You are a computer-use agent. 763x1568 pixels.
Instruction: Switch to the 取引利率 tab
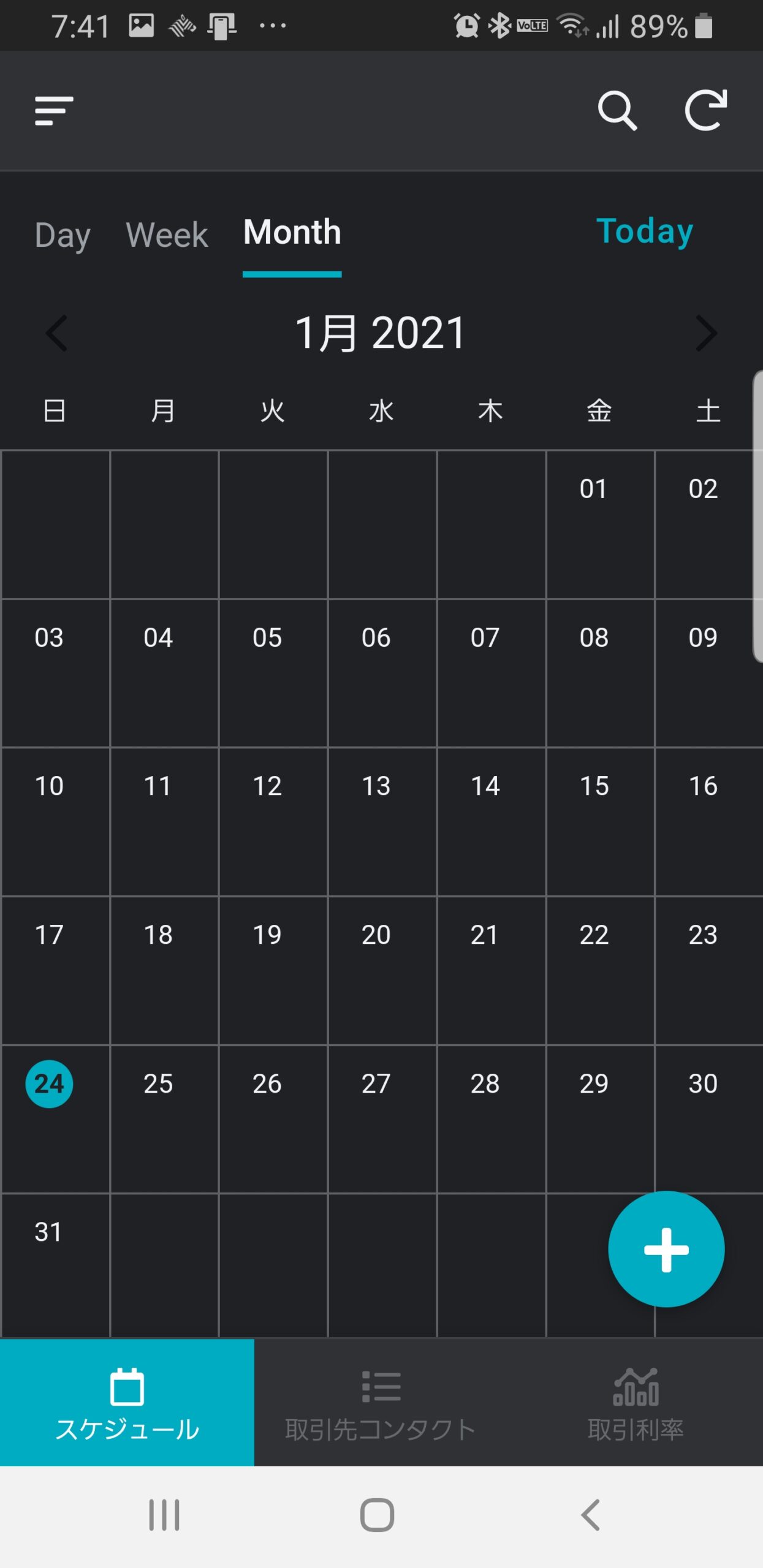pos(636,1403)
